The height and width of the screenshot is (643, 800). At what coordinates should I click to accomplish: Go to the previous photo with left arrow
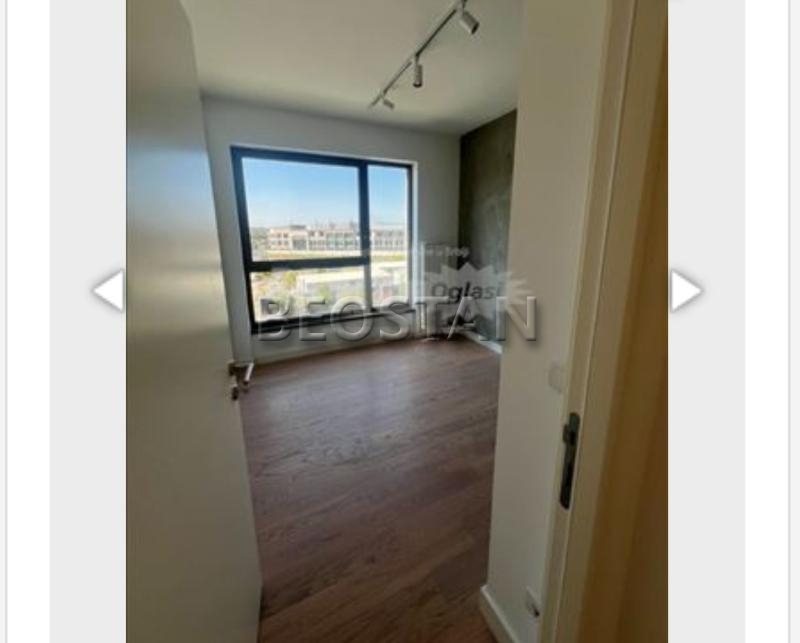108,290
